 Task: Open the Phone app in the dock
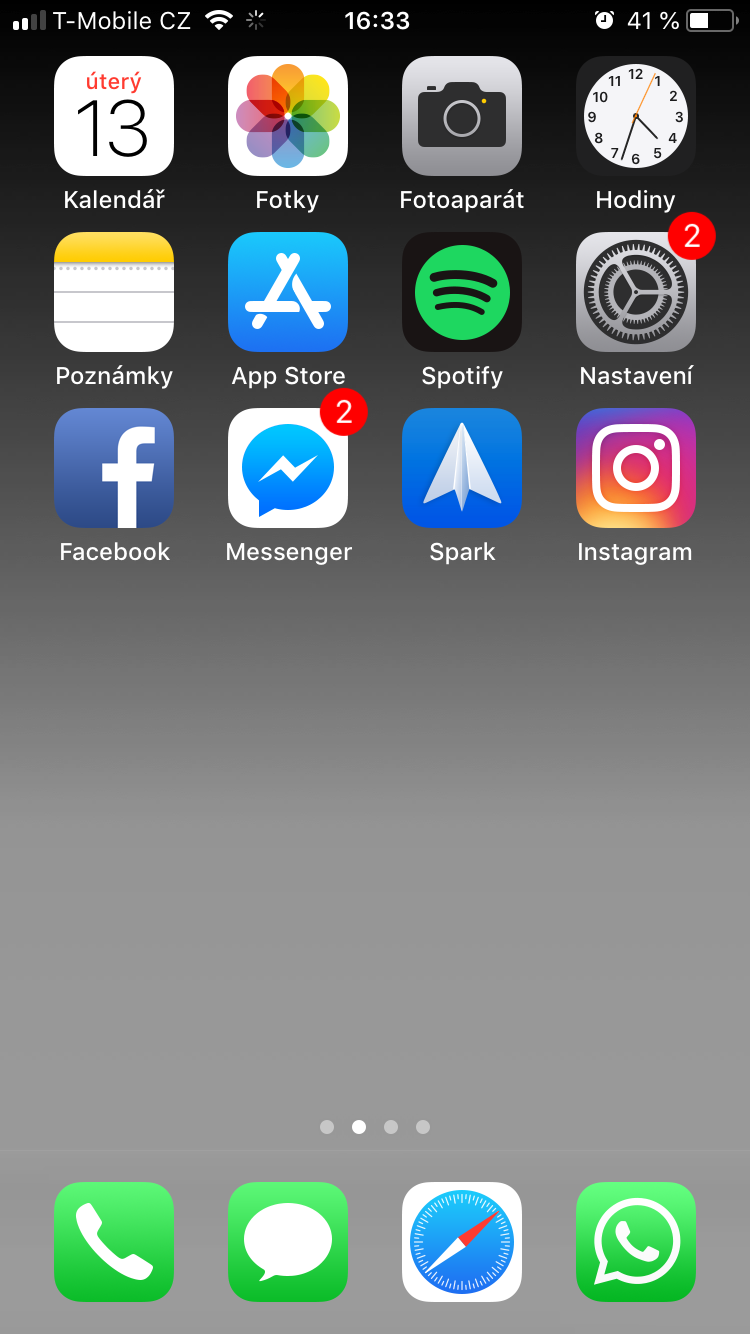click(x=114, y=1242)
